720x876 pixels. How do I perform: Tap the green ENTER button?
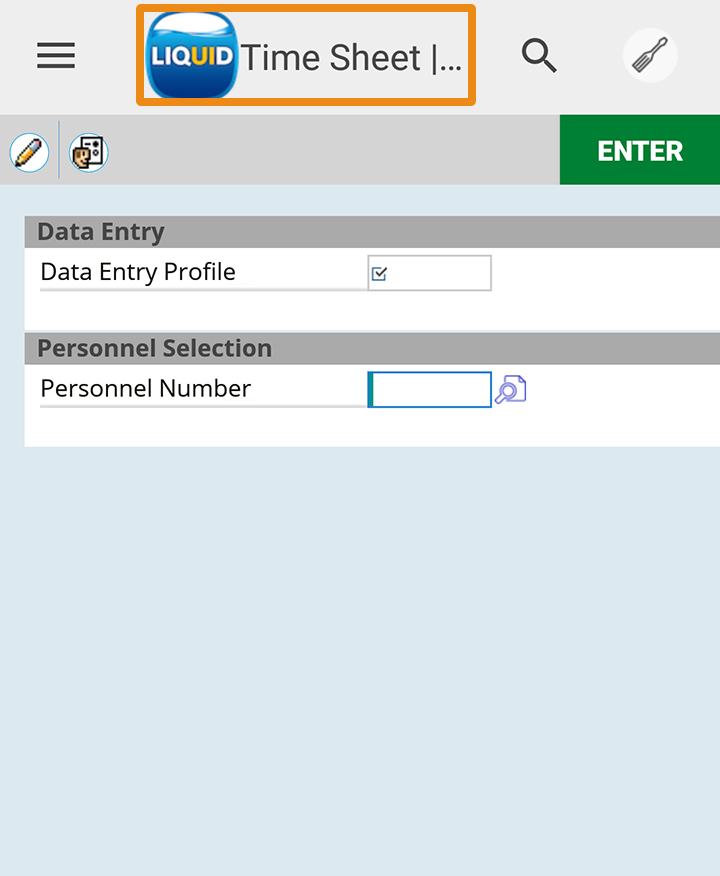pos(639,151)
